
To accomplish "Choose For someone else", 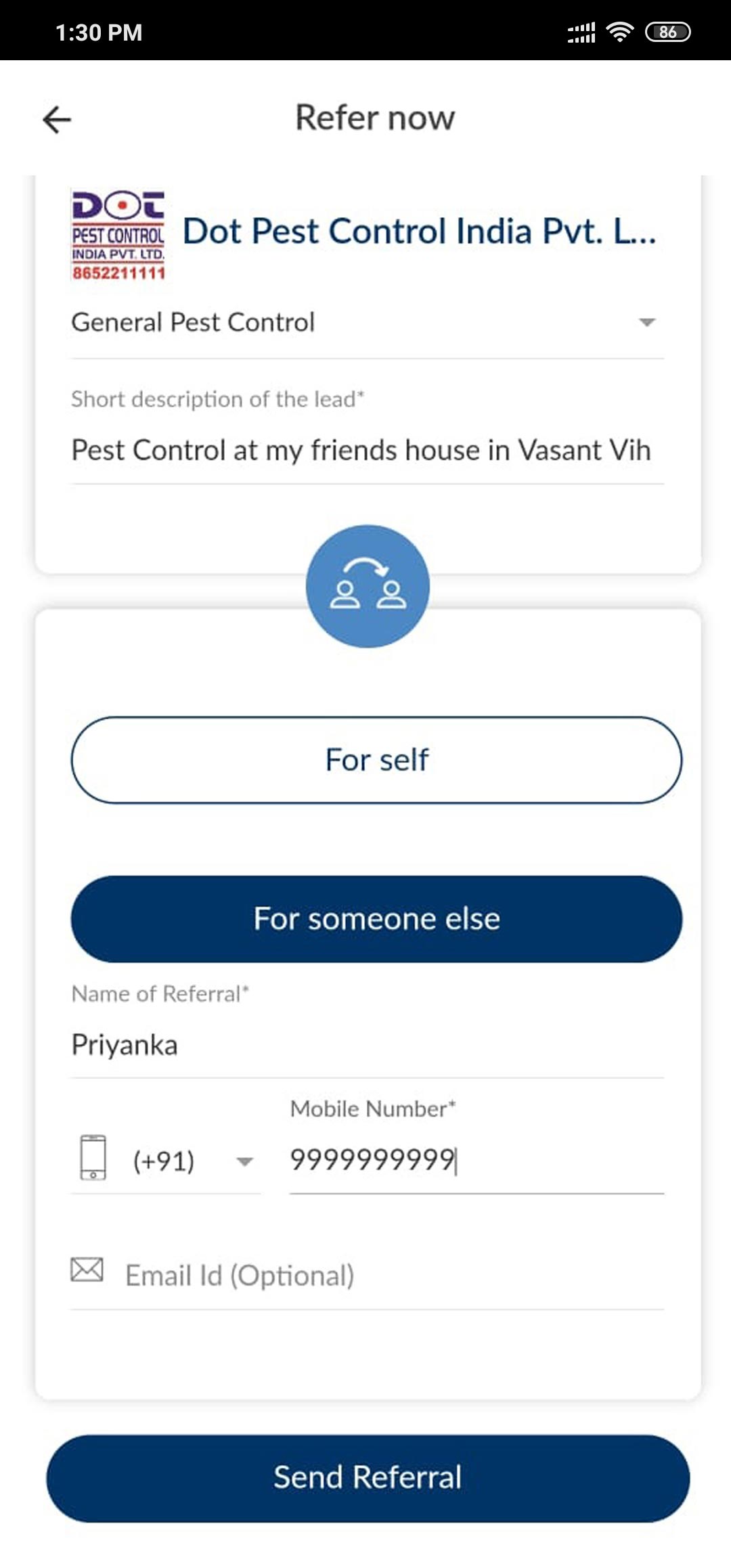I will (376, 919).
